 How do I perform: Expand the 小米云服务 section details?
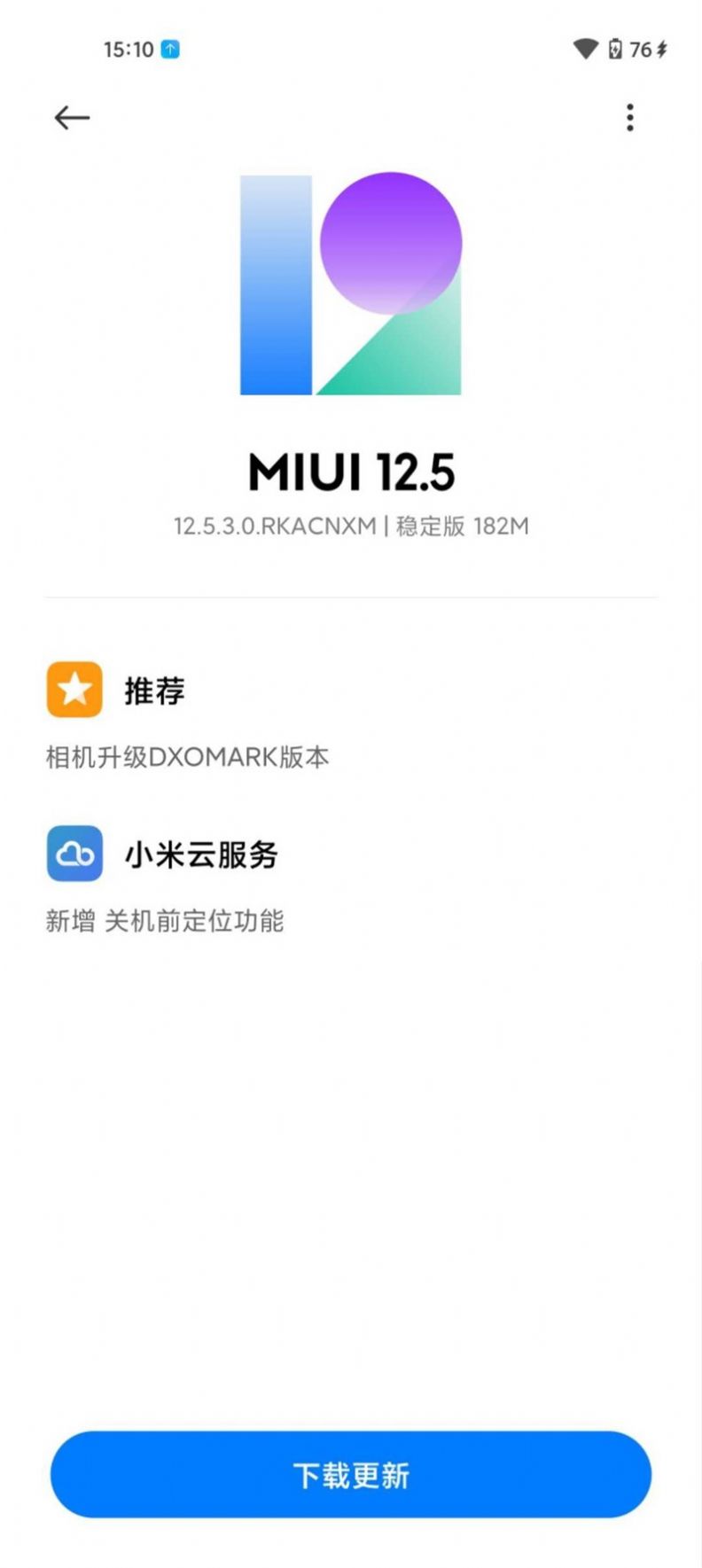click(x=200, y=854)
